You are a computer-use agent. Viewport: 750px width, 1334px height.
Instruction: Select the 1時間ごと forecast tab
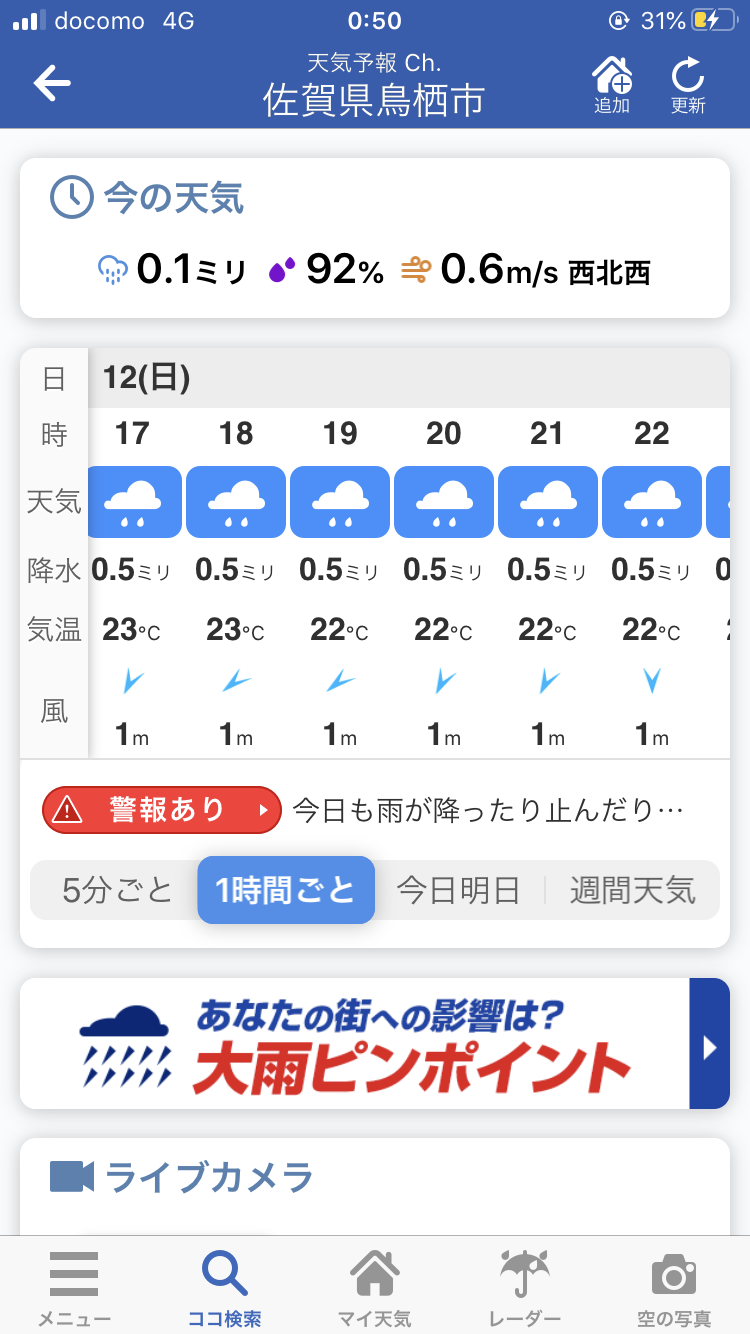[x=286, y=890]
